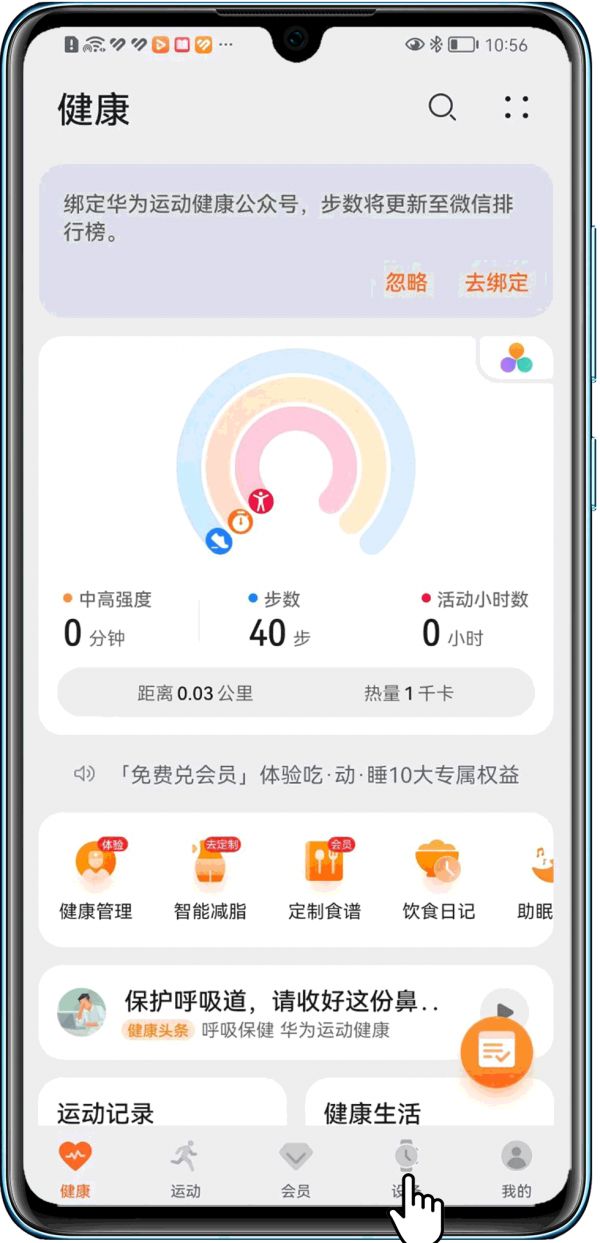Switch to the 运动 tab
The width and height of the screenshot is (600, 1243).
coord(185,1169)
